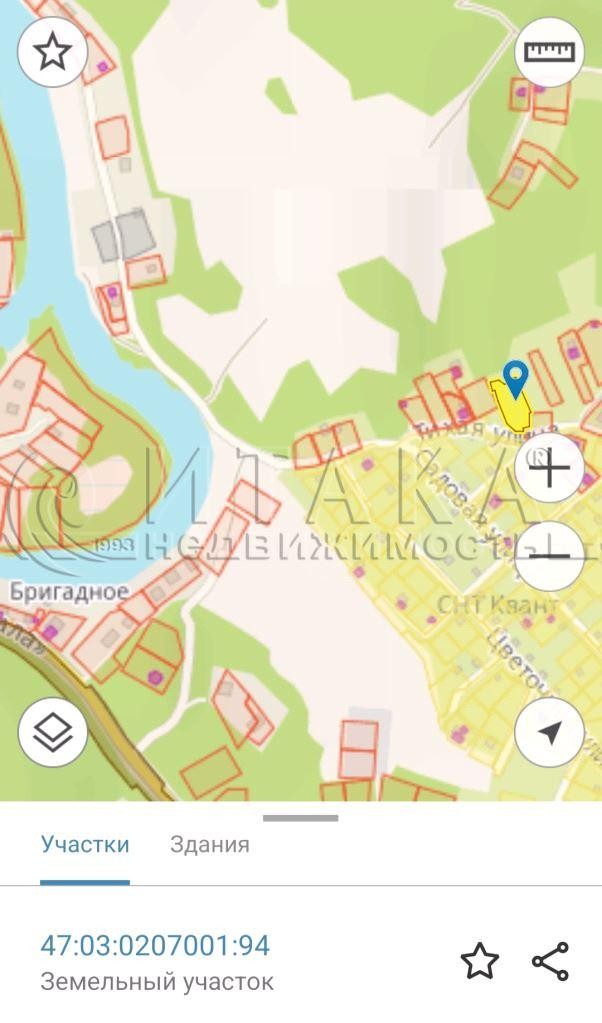Activate the ruler measurement tool

click(x=549, y=52)
